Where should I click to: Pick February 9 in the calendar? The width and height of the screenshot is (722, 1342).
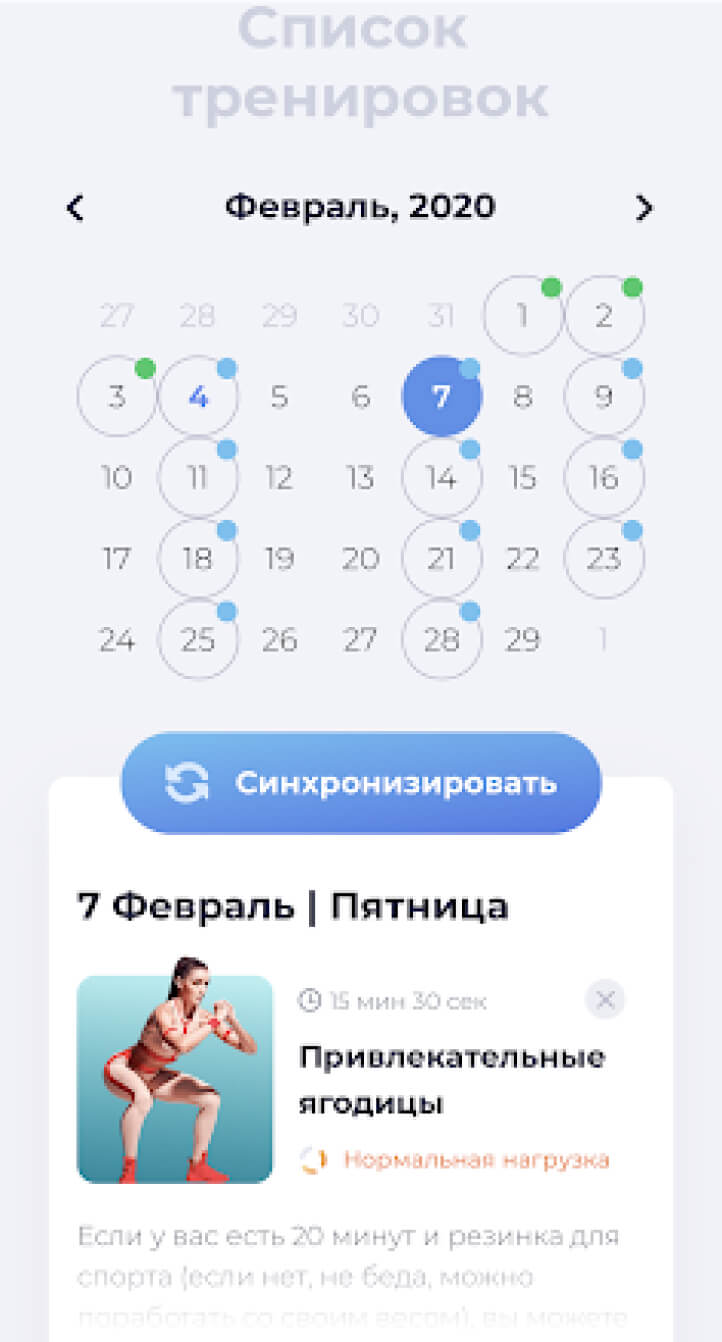pos(603,397)
